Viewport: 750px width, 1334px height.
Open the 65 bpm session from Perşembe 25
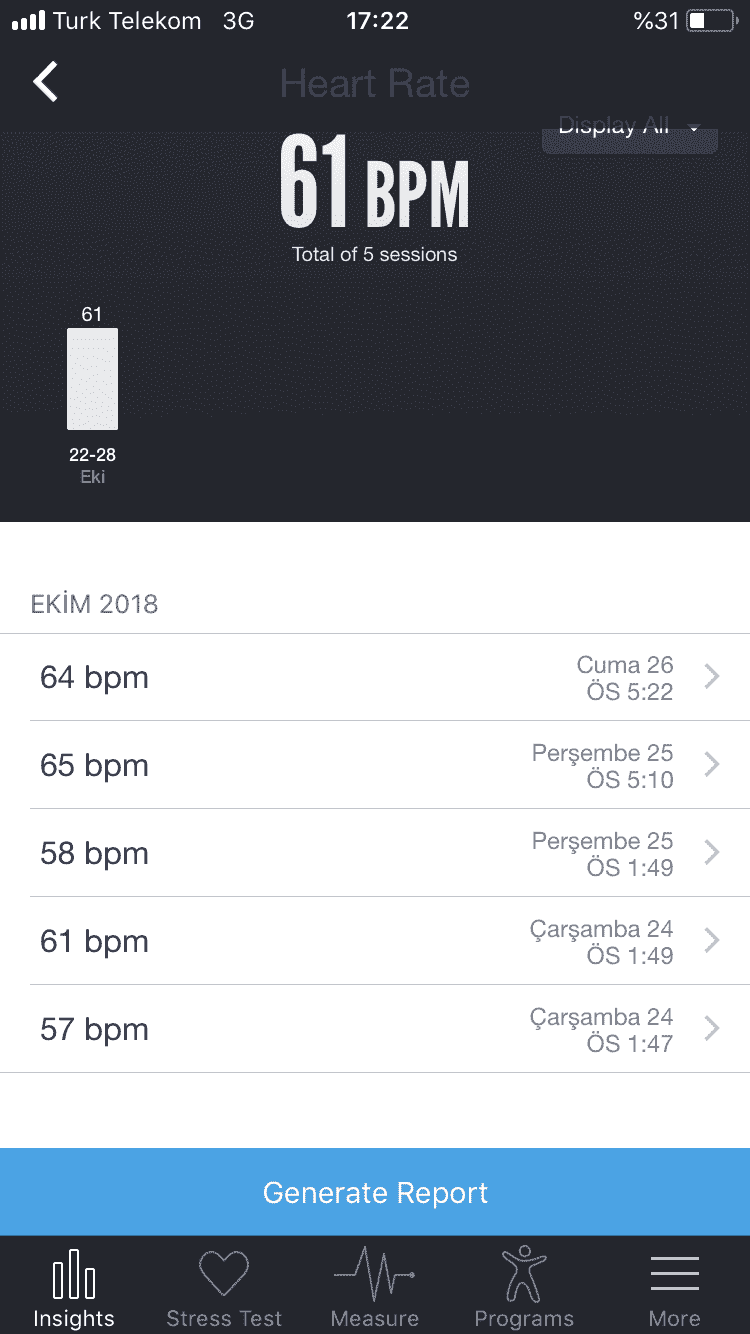tap(375, 766)
